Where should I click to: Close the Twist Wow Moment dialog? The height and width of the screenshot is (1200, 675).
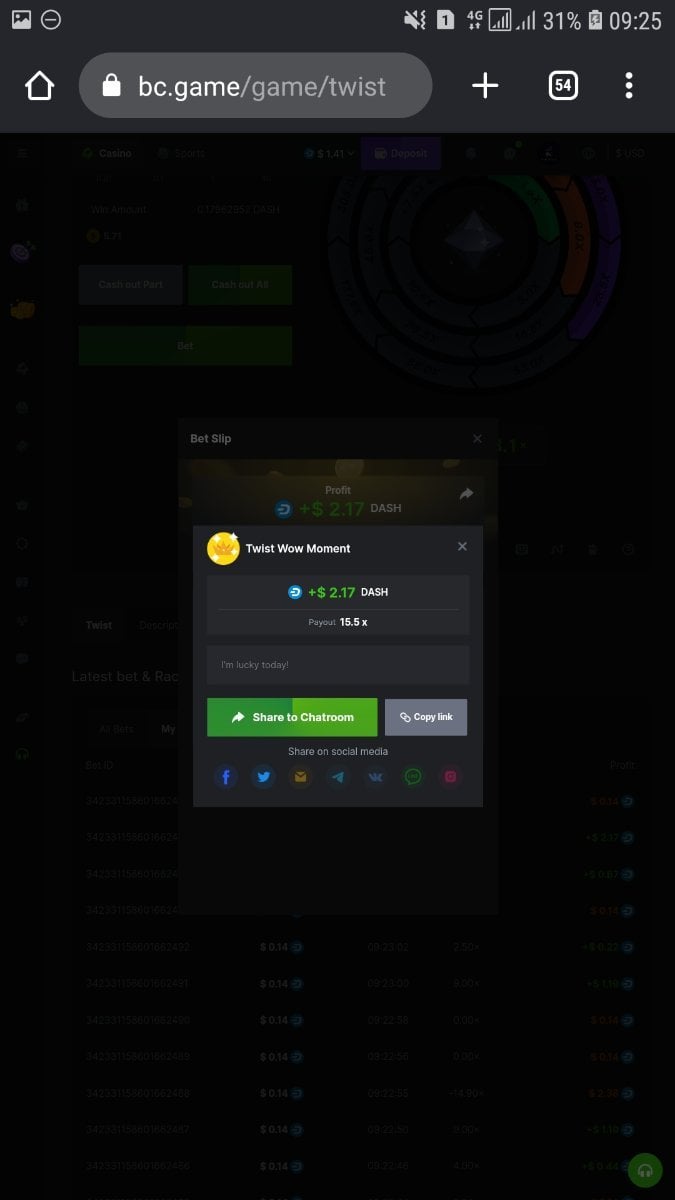(x=462, y=547)
